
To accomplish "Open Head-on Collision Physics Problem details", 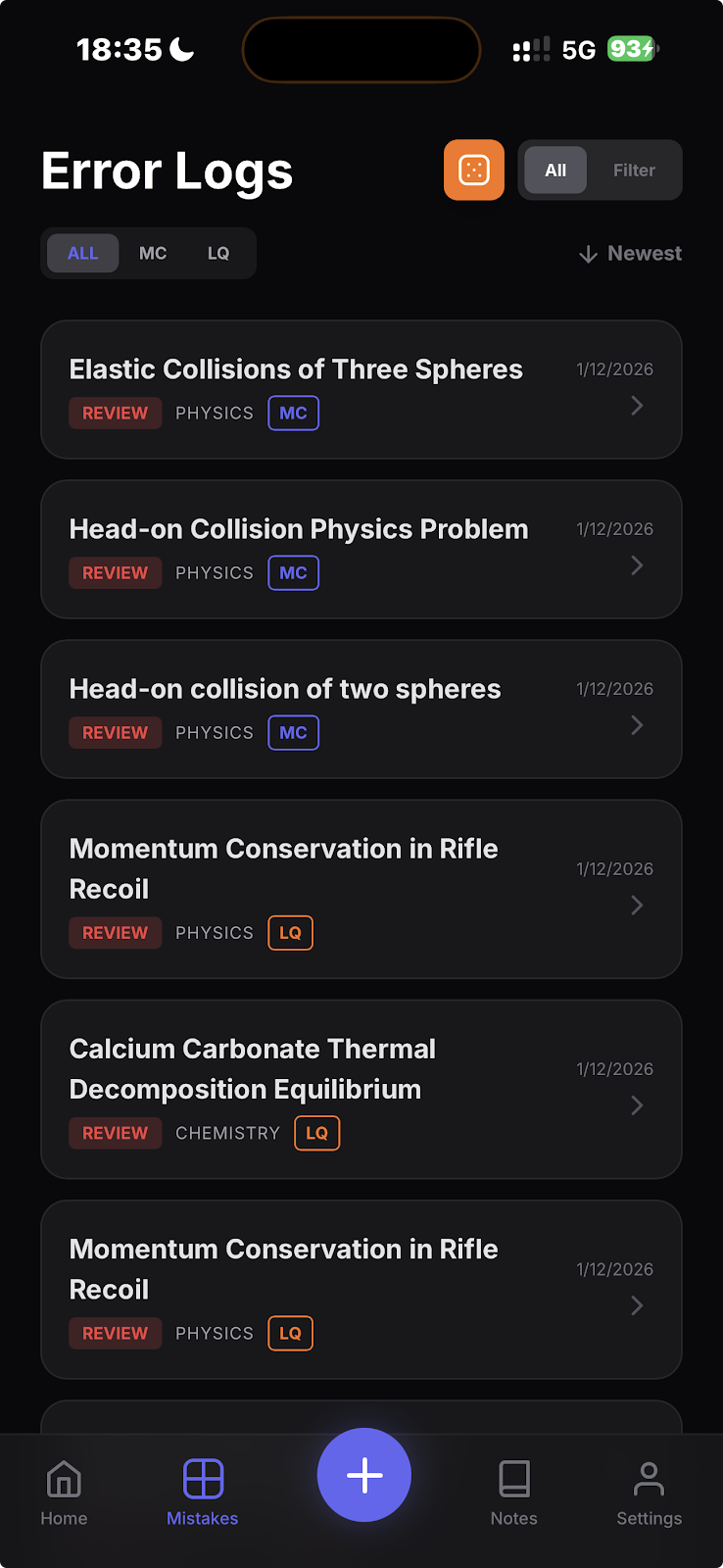I will [x=361, y=549].
